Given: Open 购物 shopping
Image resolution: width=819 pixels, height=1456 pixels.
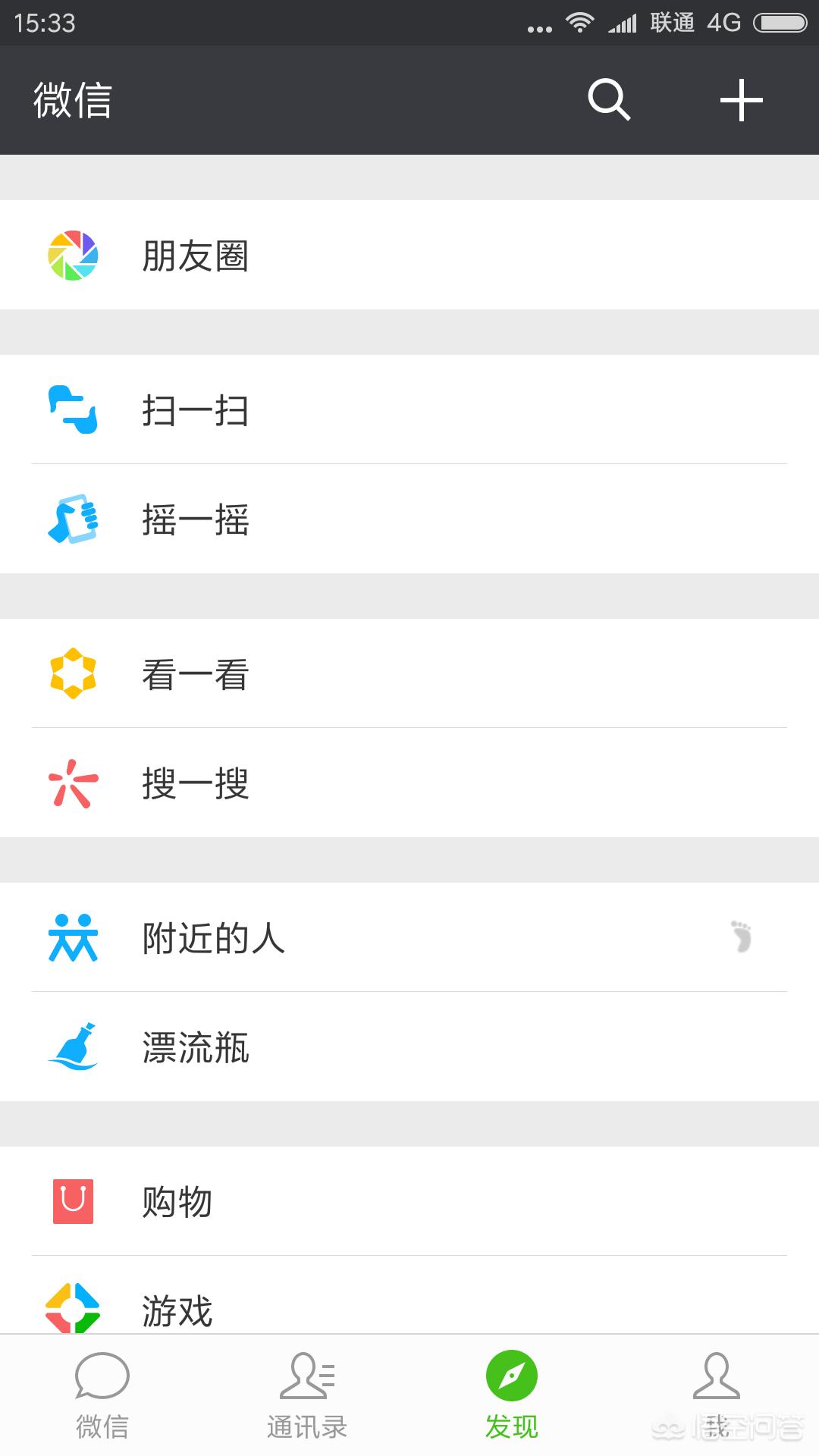Looking at the screenshot, I should point(409,1201).
